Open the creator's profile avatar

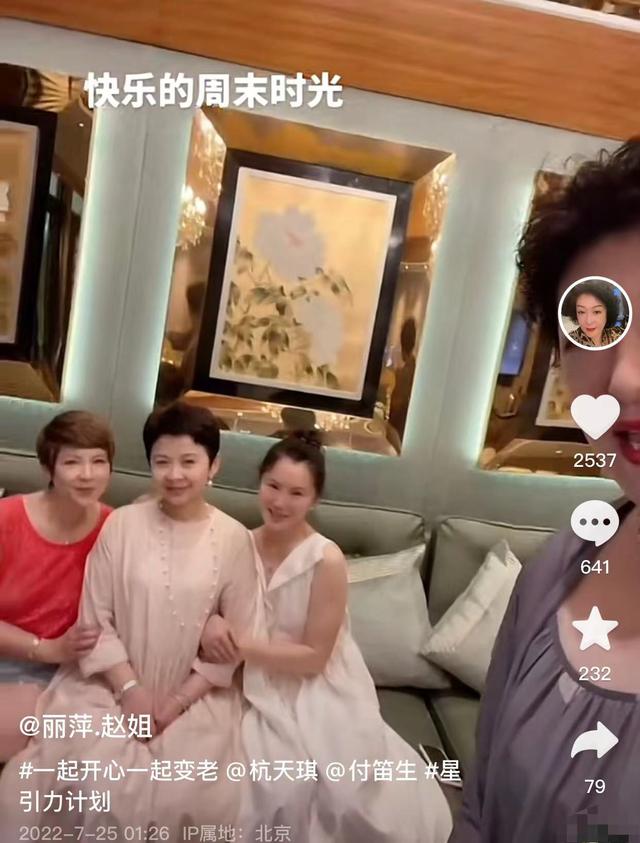594,313
